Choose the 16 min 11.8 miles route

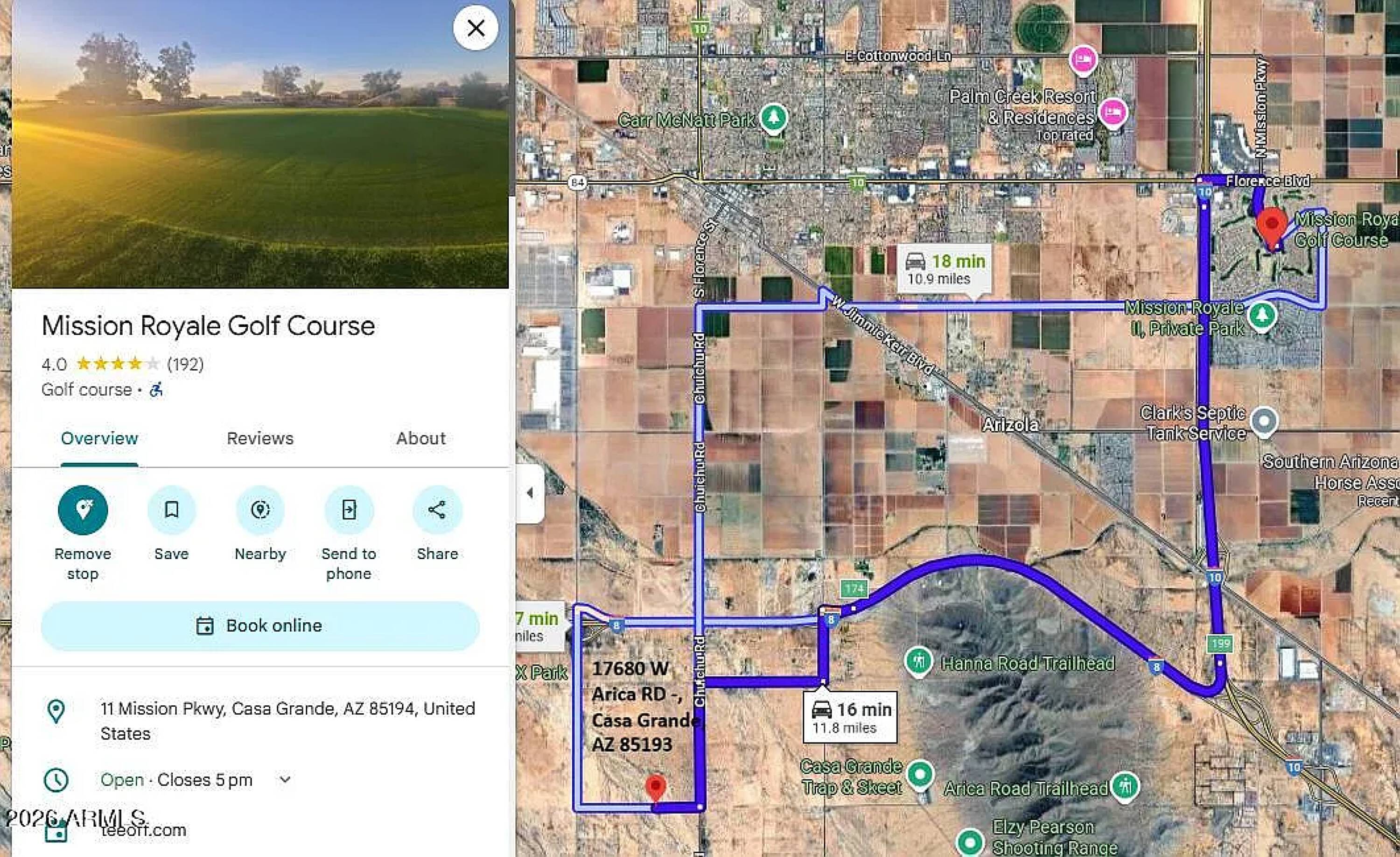tap(850, 717)
